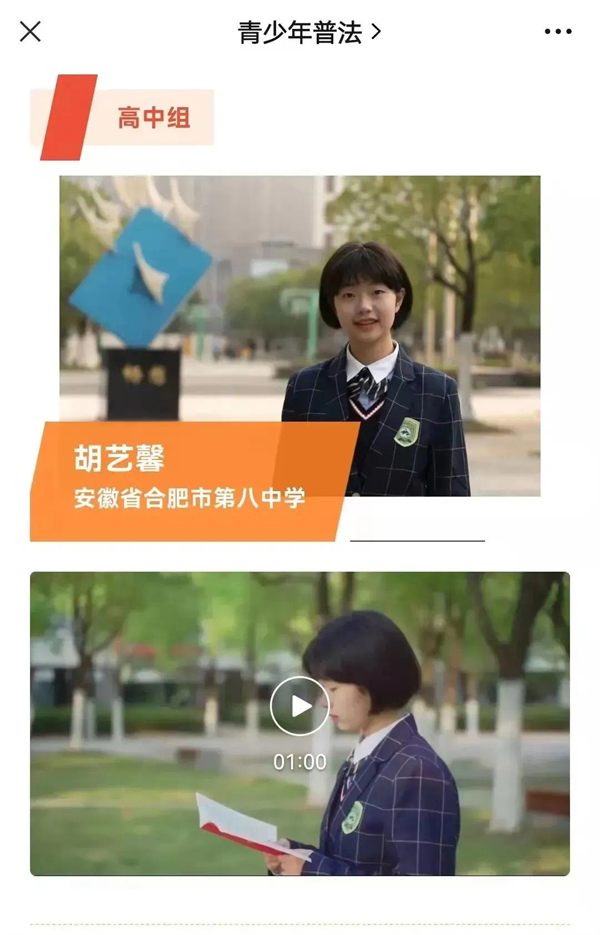Screen dimensions: 600x935
Task: Play the one-minute video
Action: 300,706
